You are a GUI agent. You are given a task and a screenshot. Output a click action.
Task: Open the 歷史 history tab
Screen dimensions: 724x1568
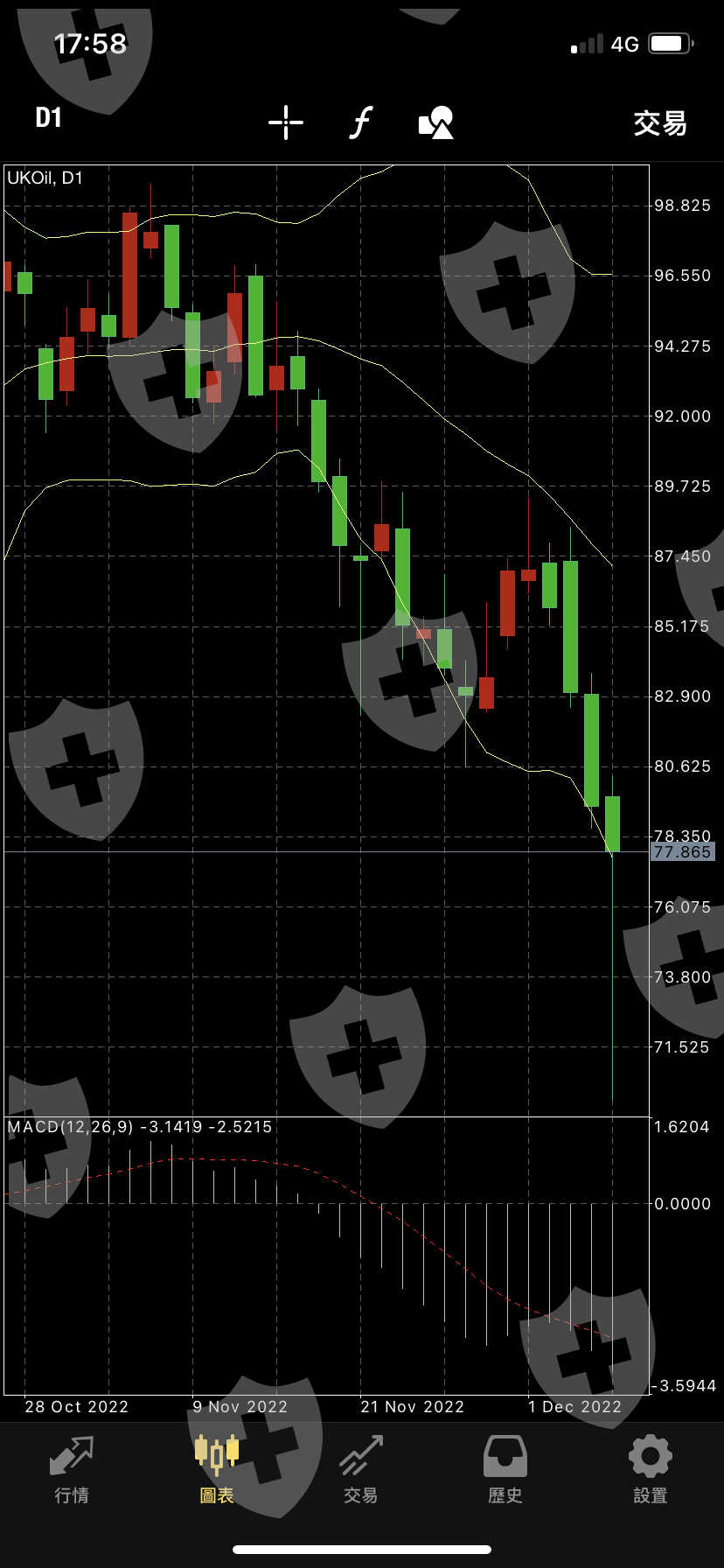pyautogui.click(x=505, y=1470)
